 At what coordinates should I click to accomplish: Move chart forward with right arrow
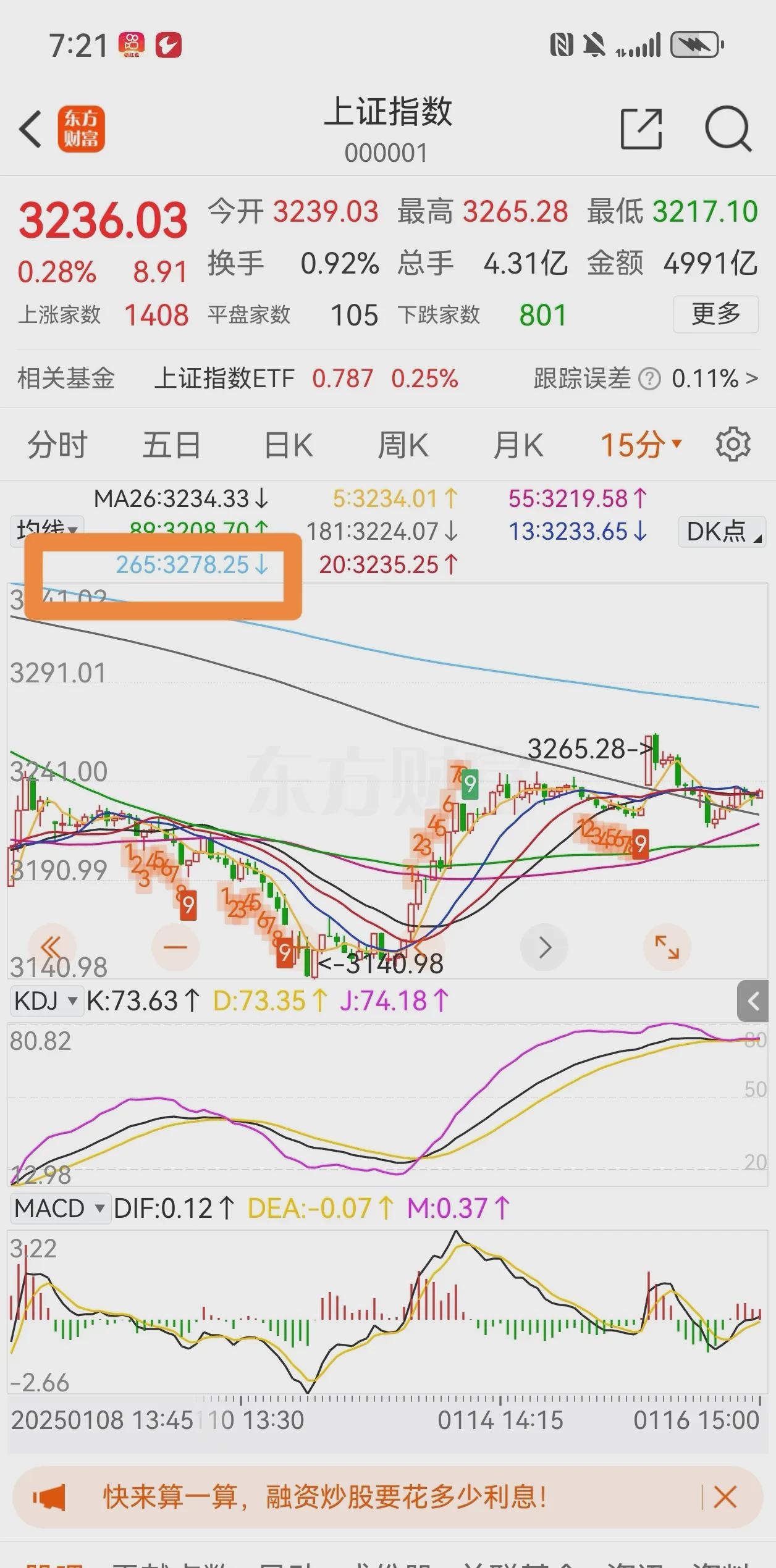pos(544,947)
